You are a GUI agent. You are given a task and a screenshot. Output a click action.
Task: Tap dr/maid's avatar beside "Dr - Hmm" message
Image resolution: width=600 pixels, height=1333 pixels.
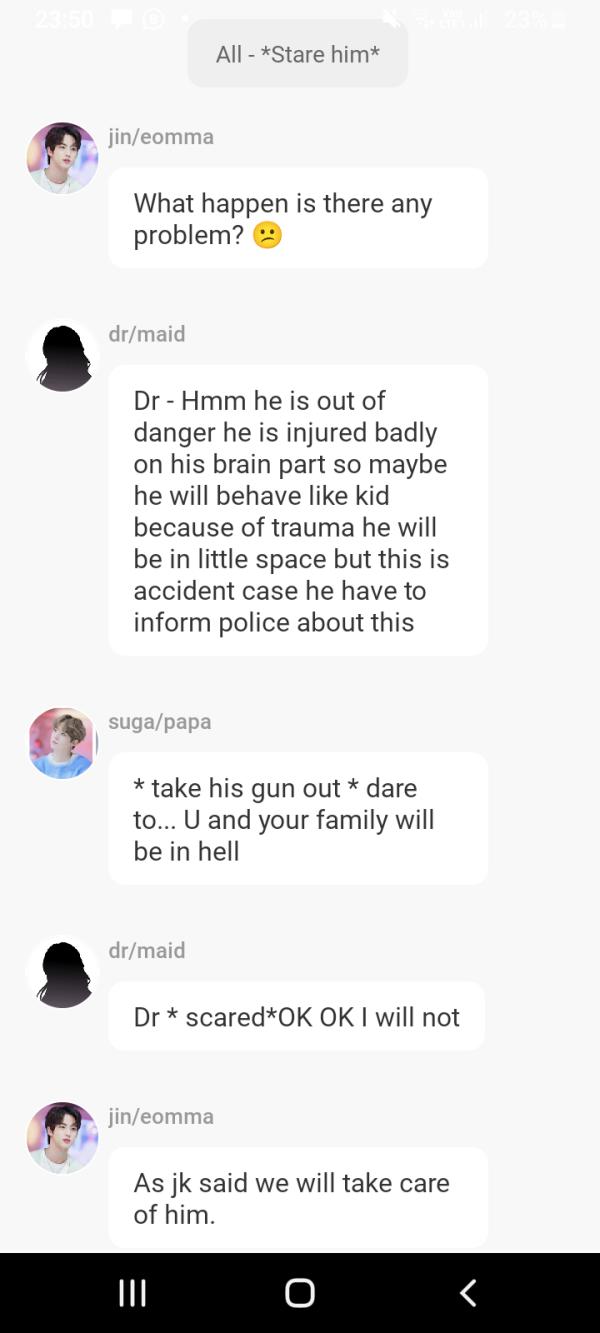tap(62, 356)
